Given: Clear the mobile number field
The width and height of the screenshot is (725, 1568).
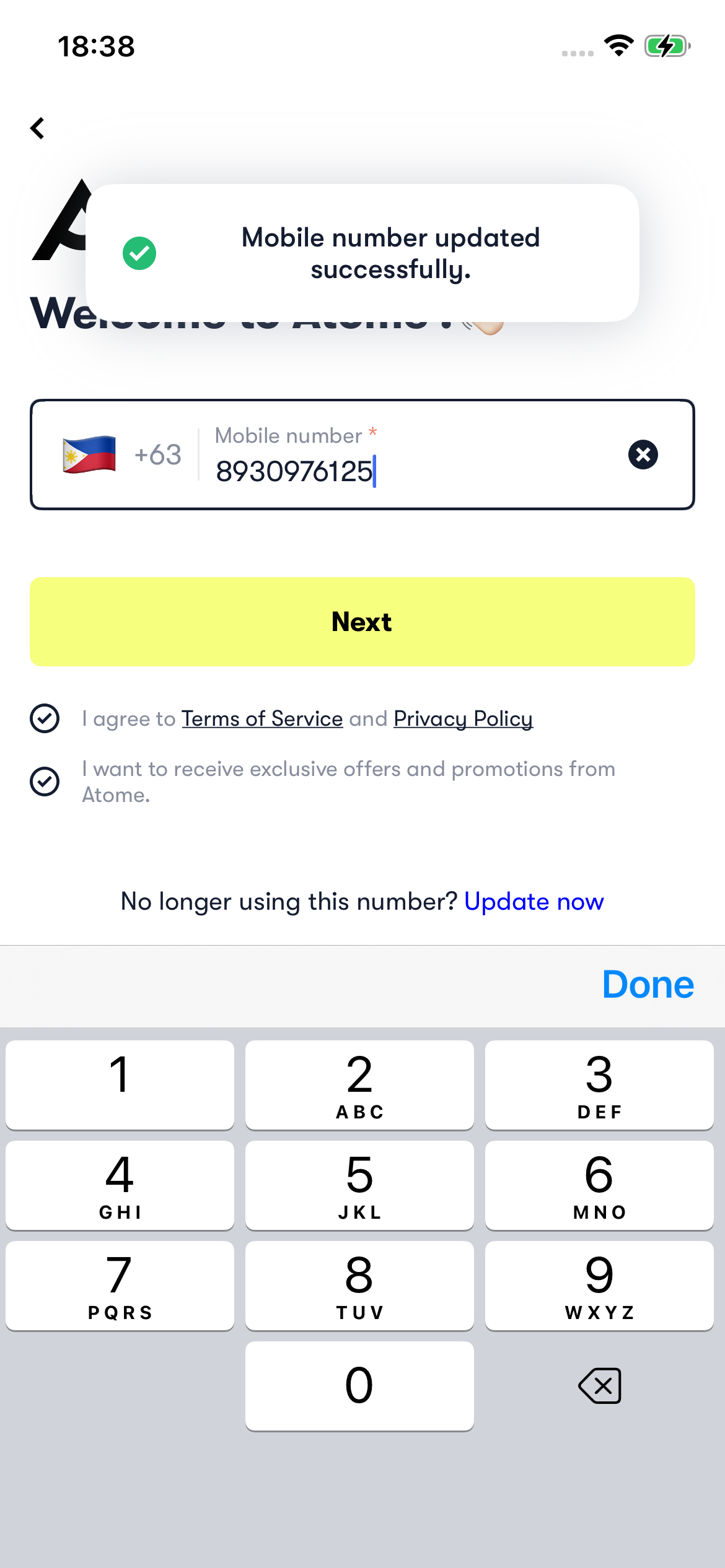Looking at the screenshot, I should coord(643,455).
